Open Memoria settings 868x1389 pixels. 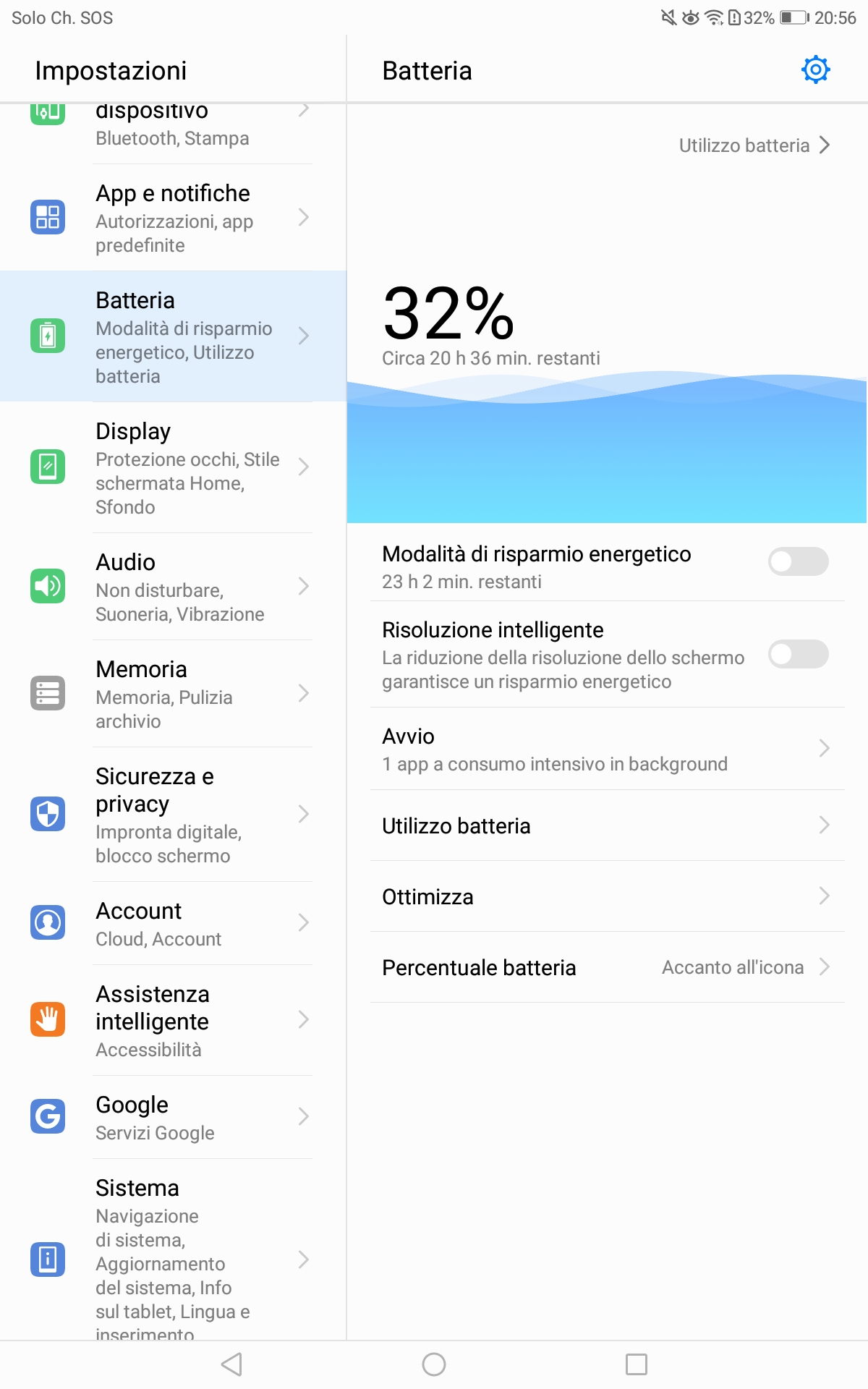[x=174, y=694]
